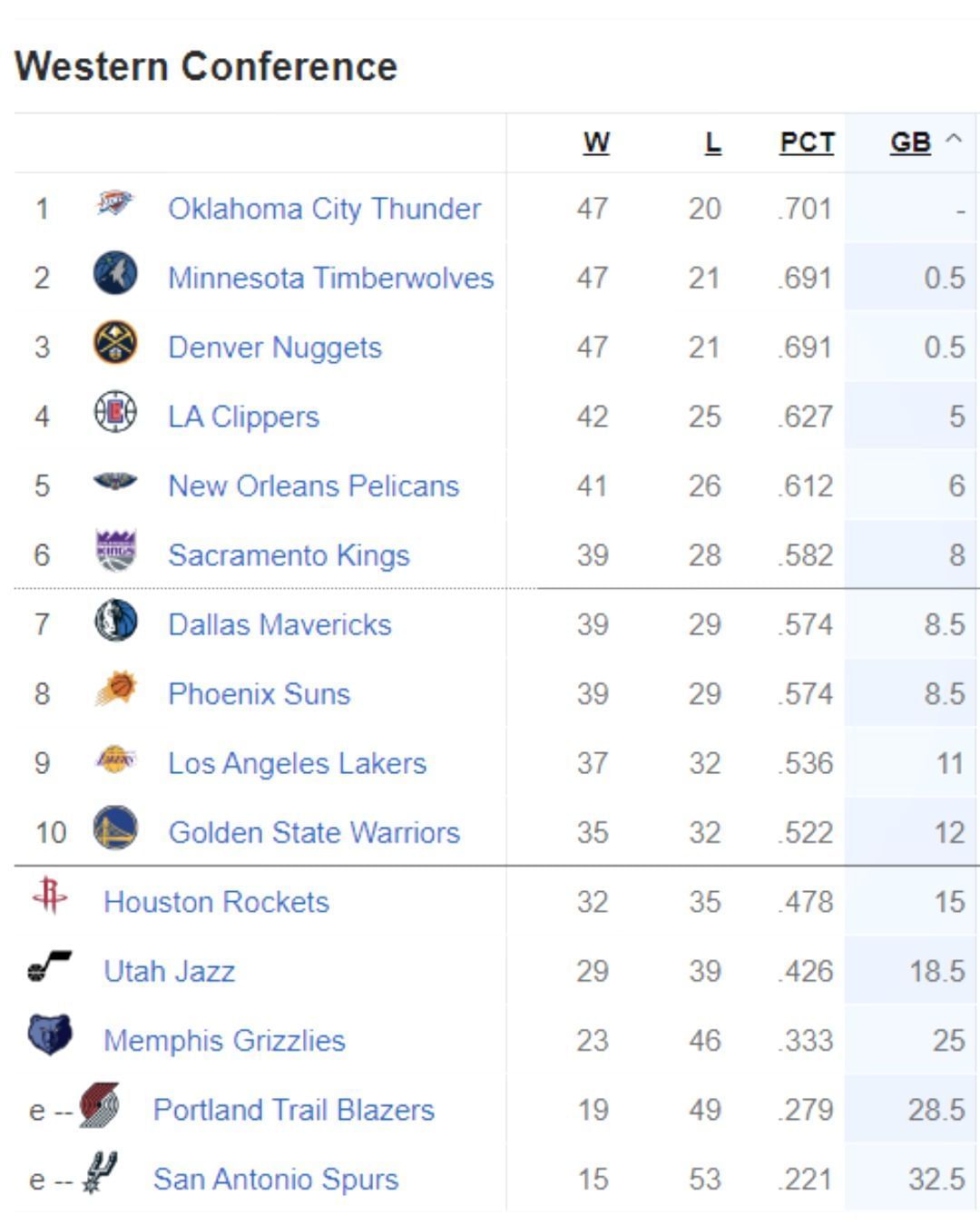Click the Dallas Mavericks team name

click(279, 623)
